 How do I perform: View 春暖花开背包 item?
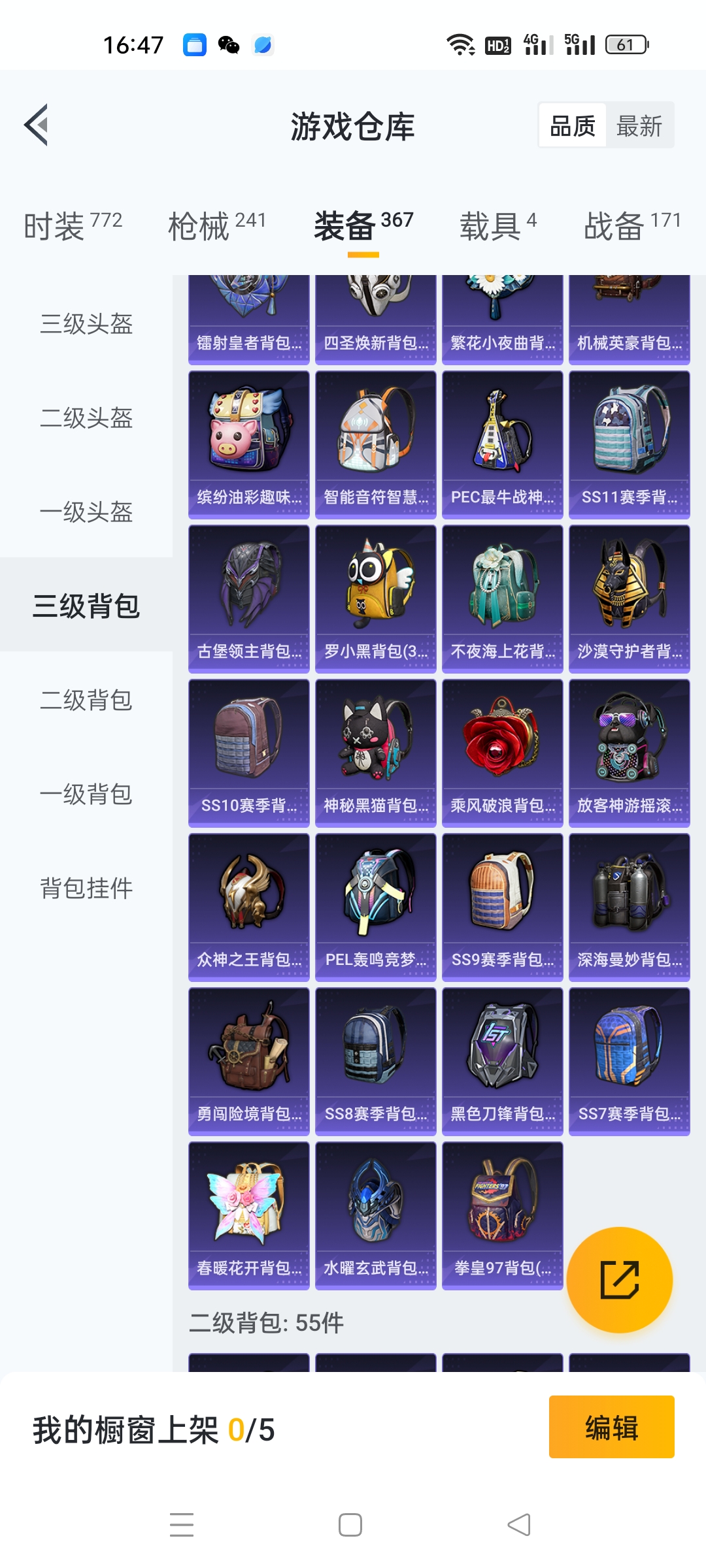tap(248, 1215)
